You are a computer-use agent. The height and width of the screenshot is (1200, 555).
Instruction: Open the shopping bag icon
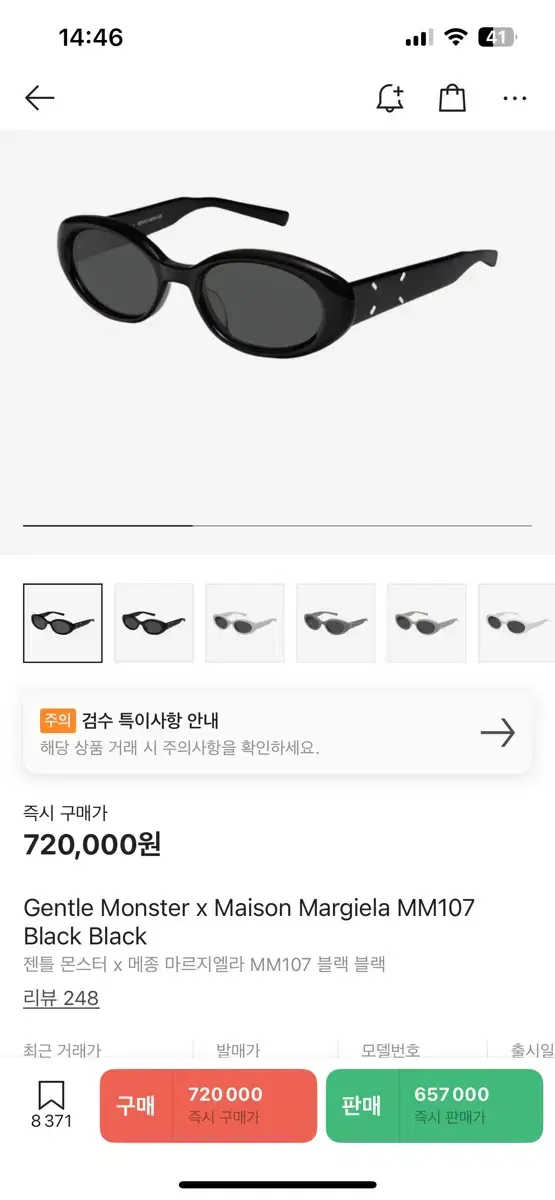452,98
